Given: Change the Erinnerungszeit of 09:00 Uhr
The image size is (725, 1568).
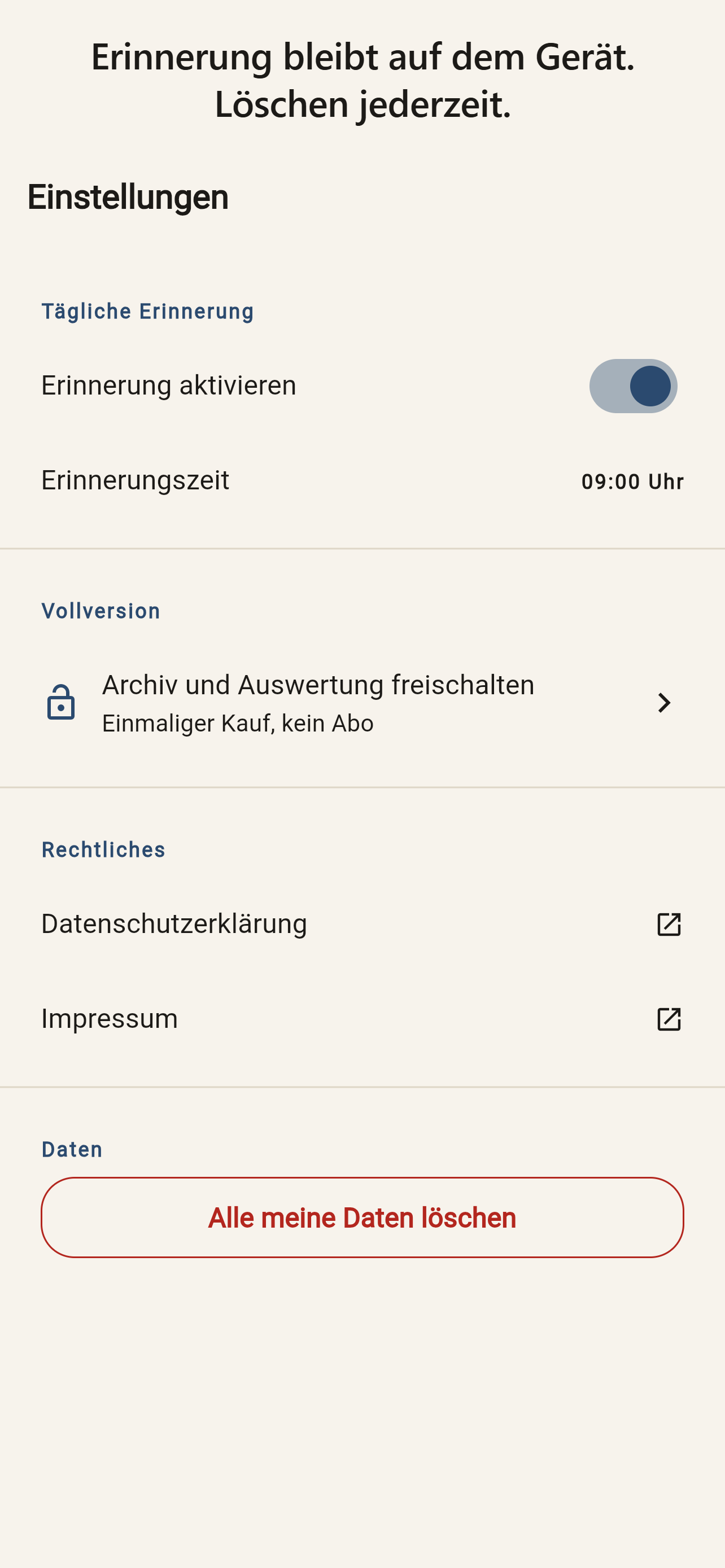Looking at the screenshot, I should 362,481.
